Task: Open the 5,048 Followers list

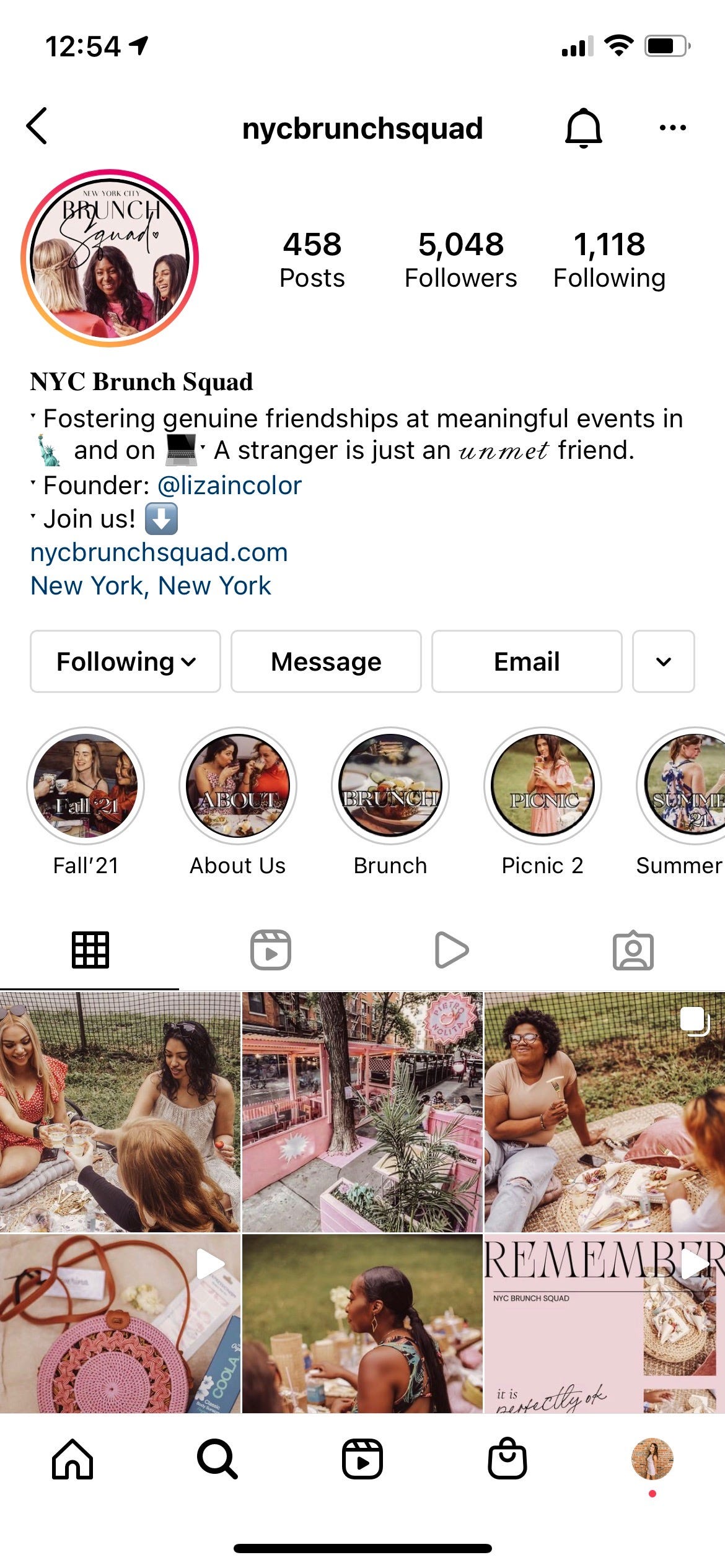Action: [x=460, y=259]
